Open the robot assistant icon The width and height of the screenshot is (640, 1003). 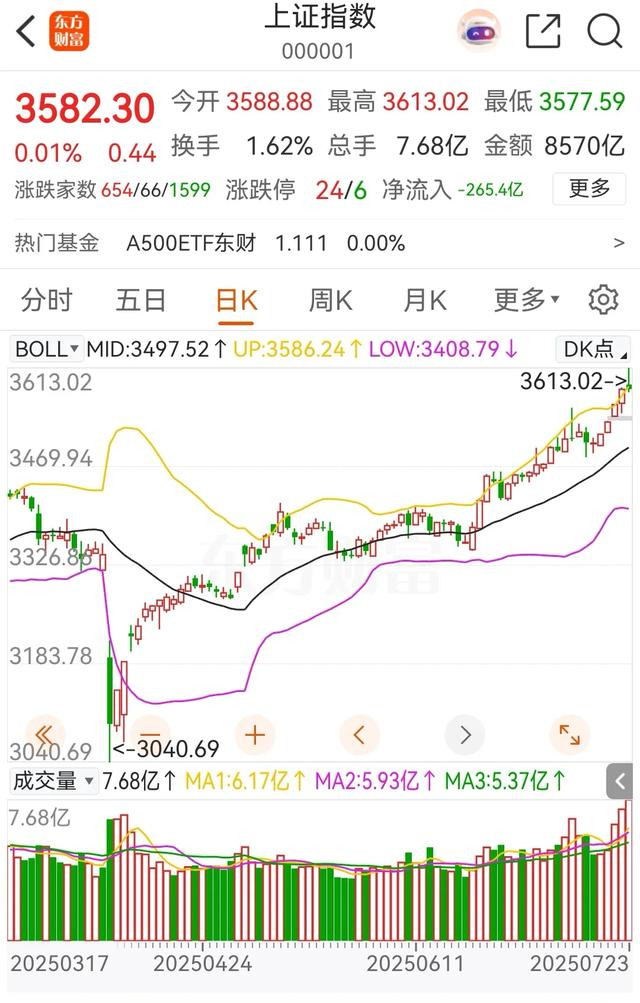pos(478,31)
